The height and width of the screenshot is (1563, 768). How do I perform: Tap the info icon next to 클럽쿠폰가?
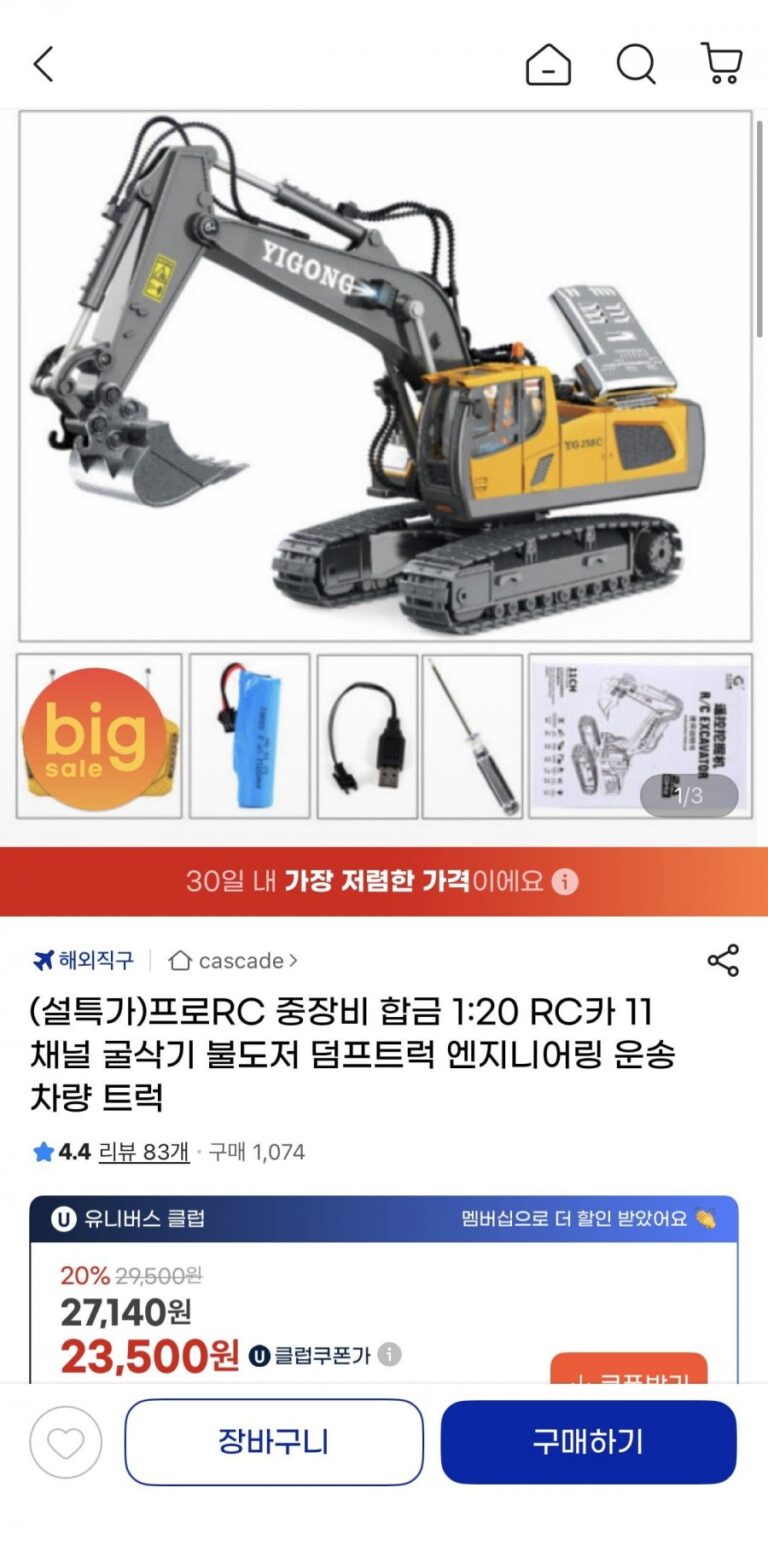pyautogui.click(x=389, y=1355)
